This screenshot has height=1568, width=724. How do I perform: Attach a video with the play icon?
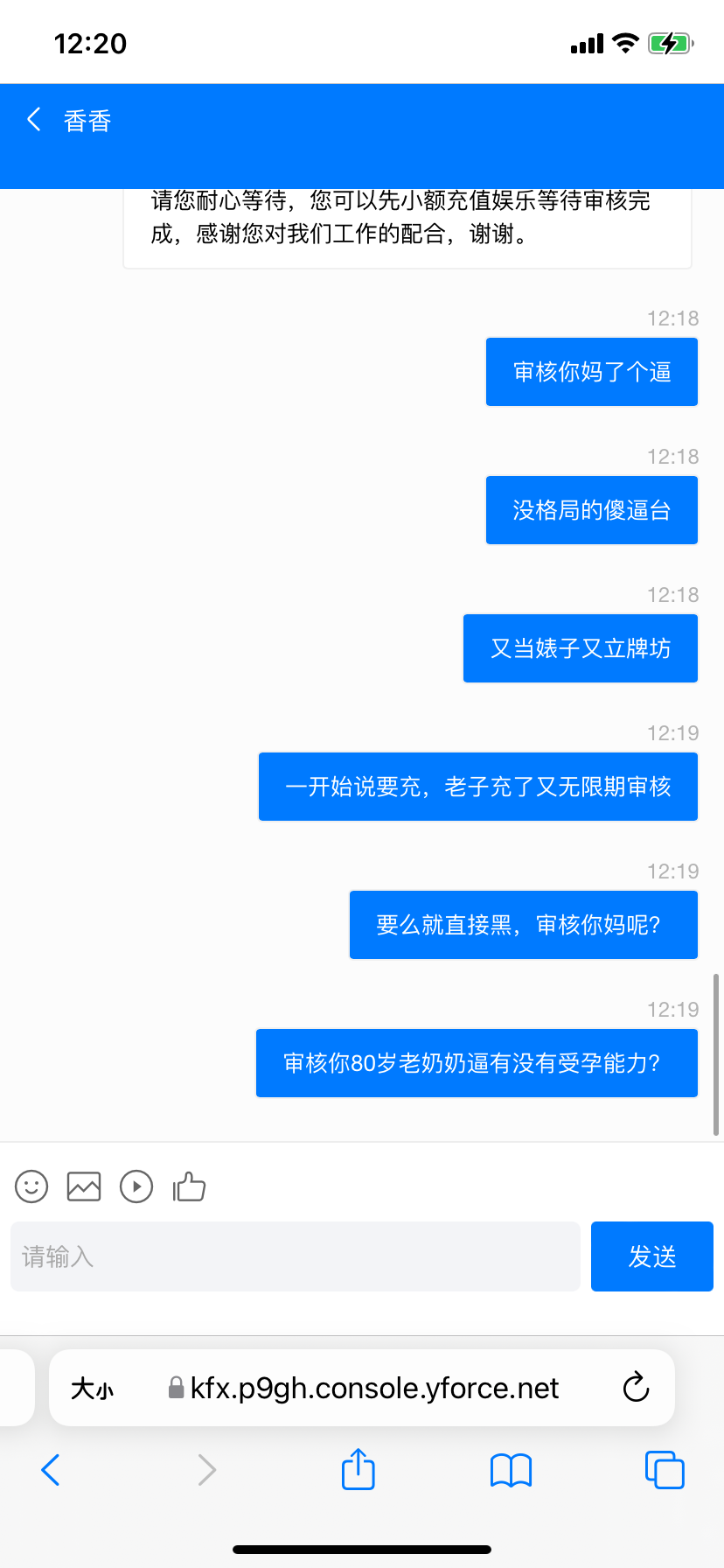[x=136, y=1186]
